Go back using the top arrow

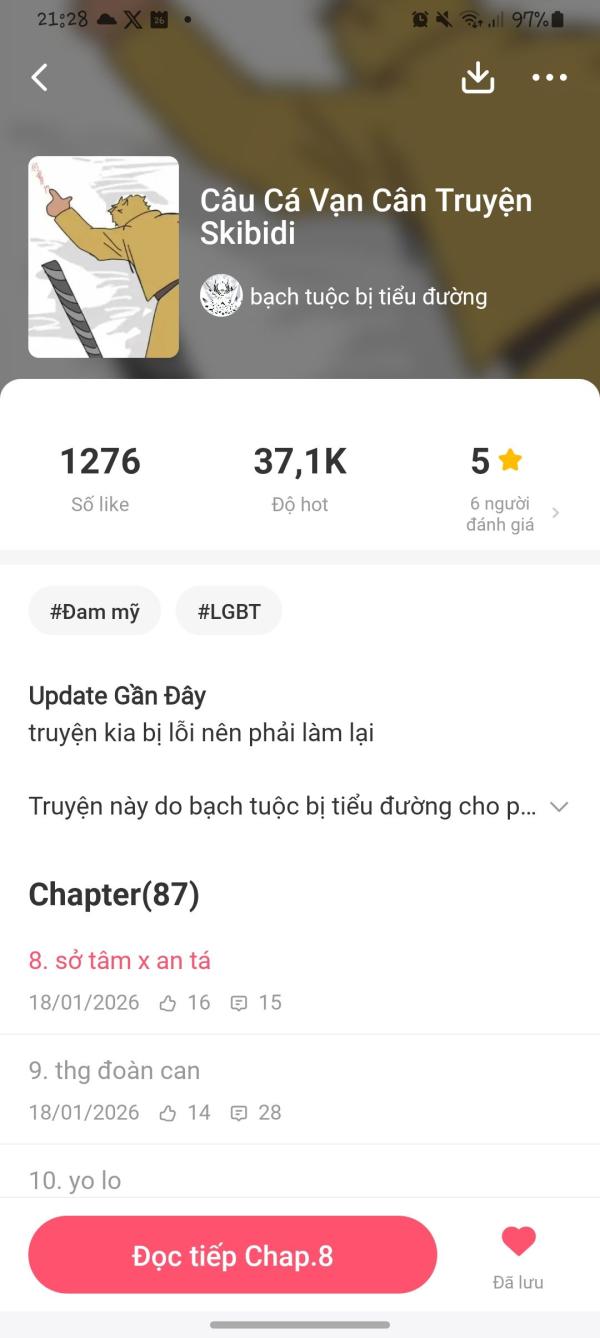[40, 78]
